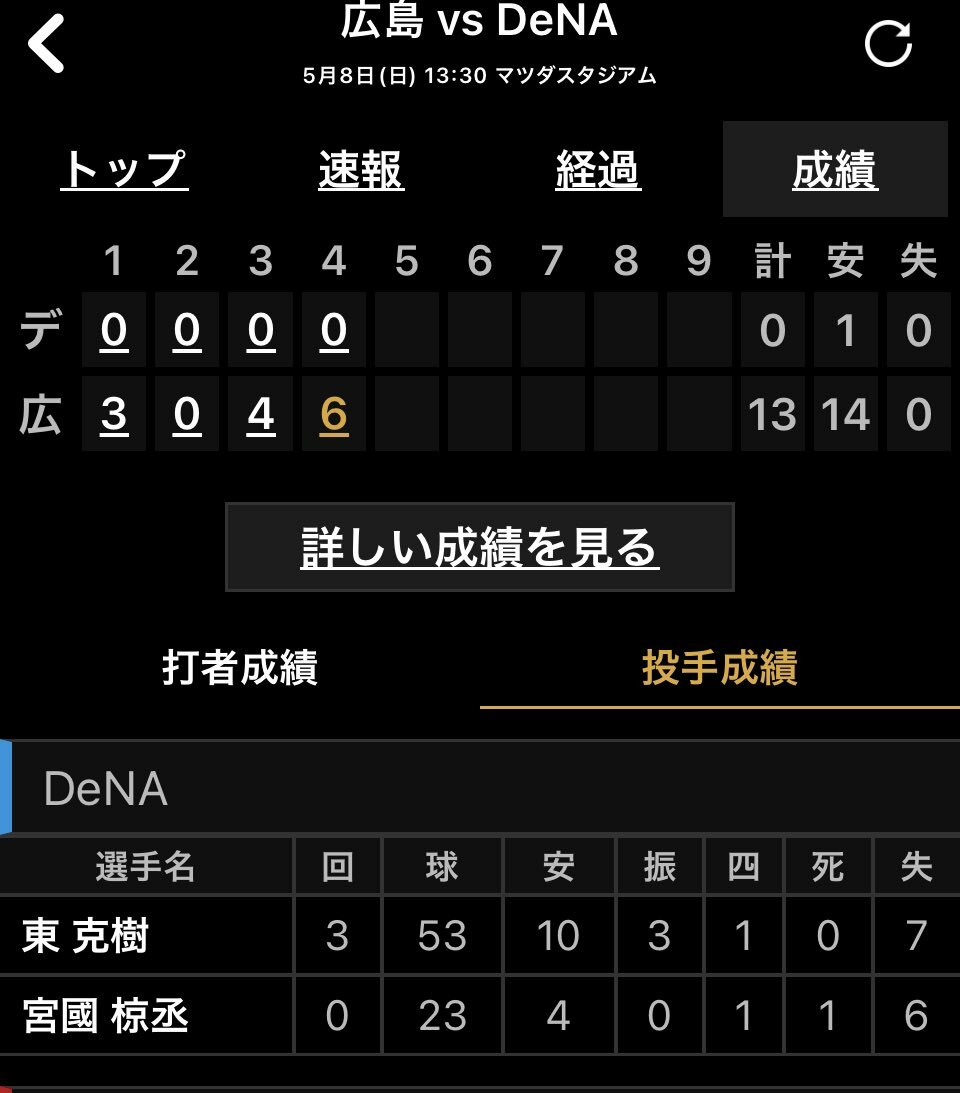Switch to the トップ tab

[124, 170]
